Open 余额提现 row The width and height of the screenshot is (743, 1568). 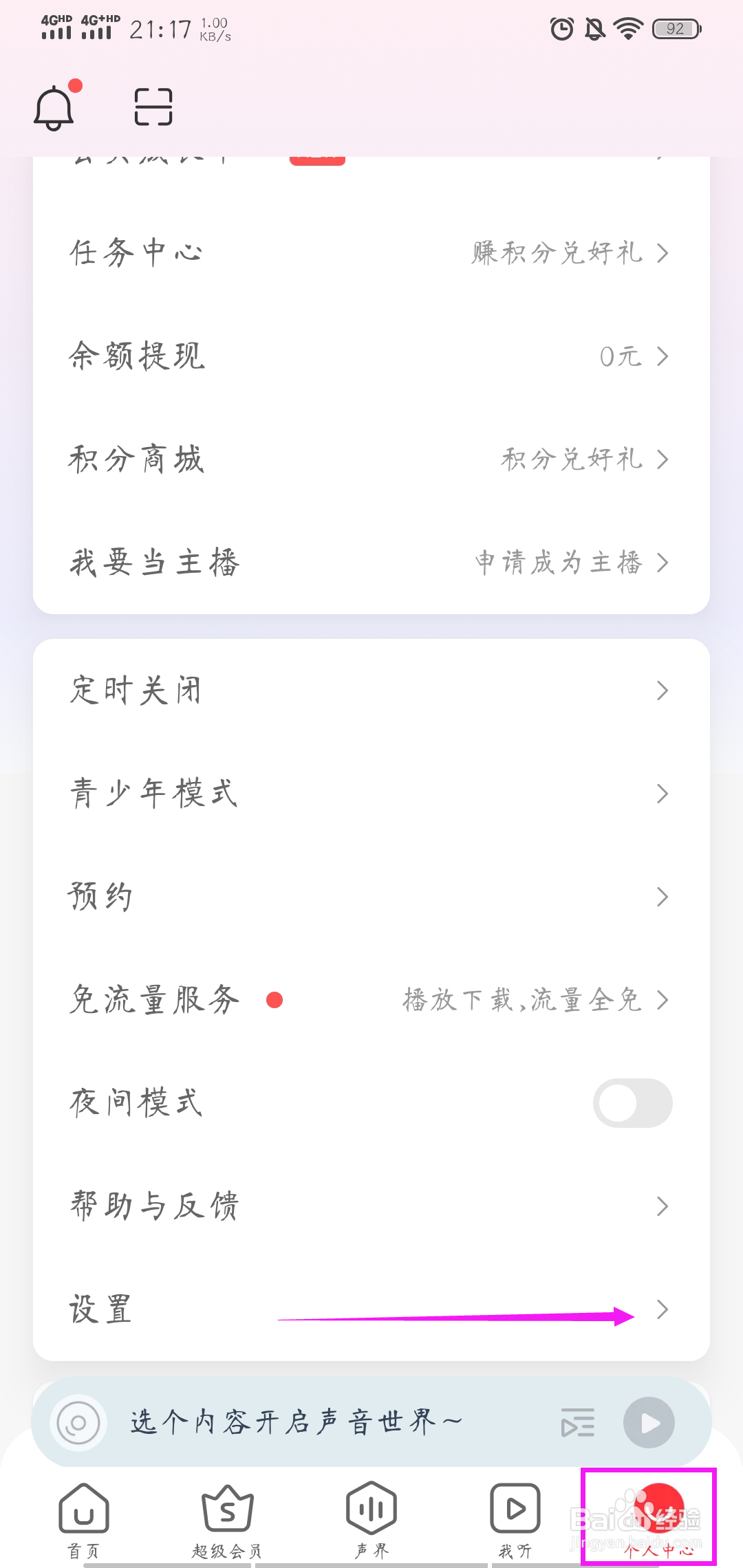(x=371, y=356)
